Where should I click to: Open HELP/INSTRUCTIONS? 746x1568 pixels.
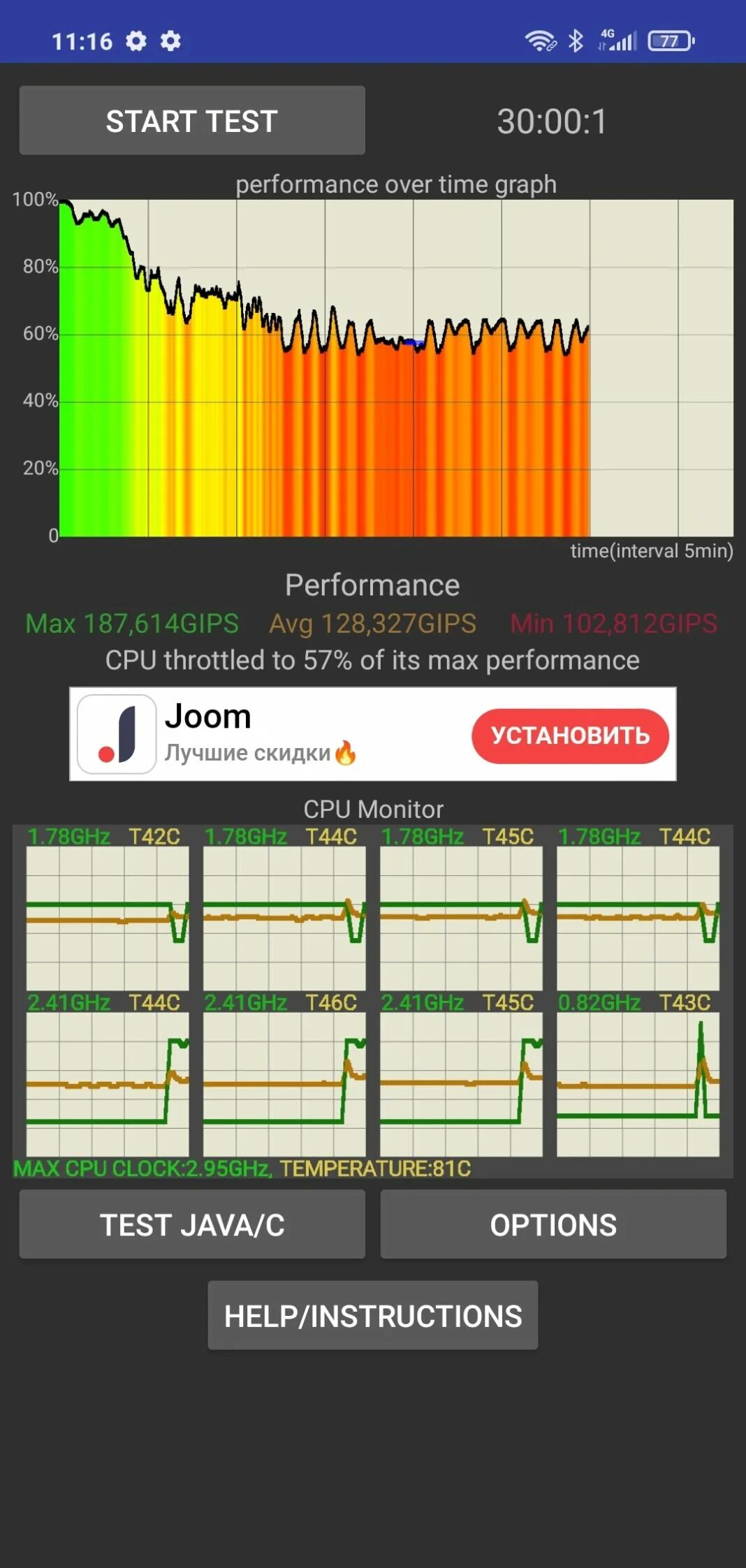(372, 1315)
